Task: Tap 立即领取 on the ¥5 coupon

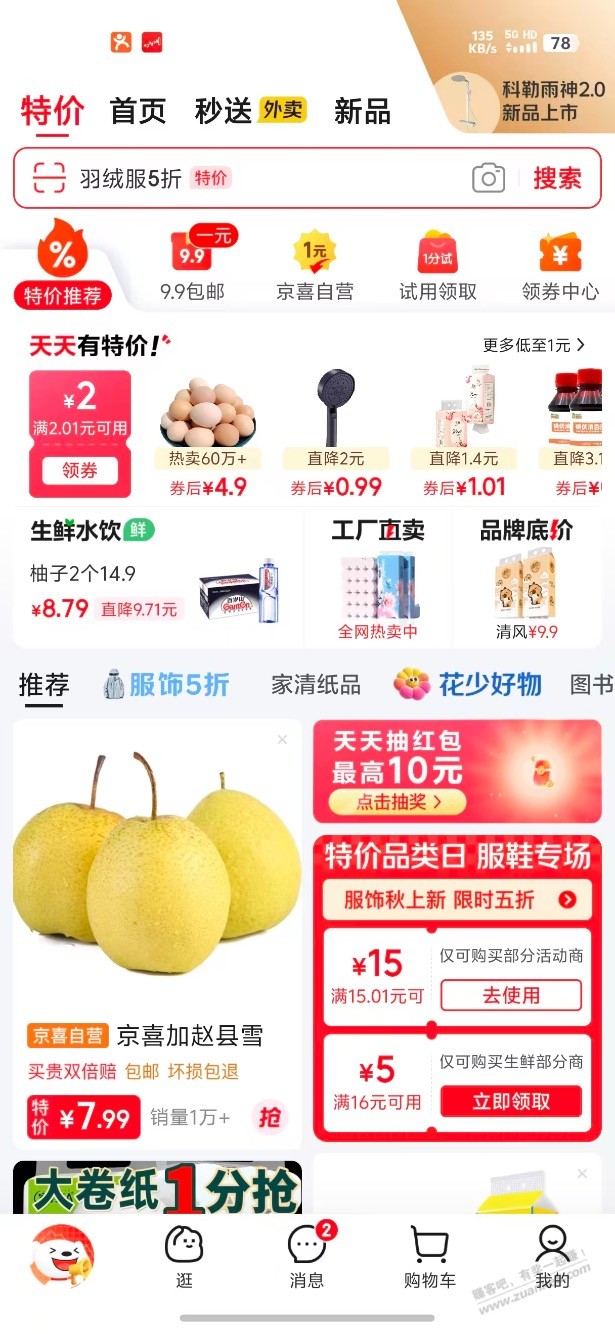Action: (511, 1101)
